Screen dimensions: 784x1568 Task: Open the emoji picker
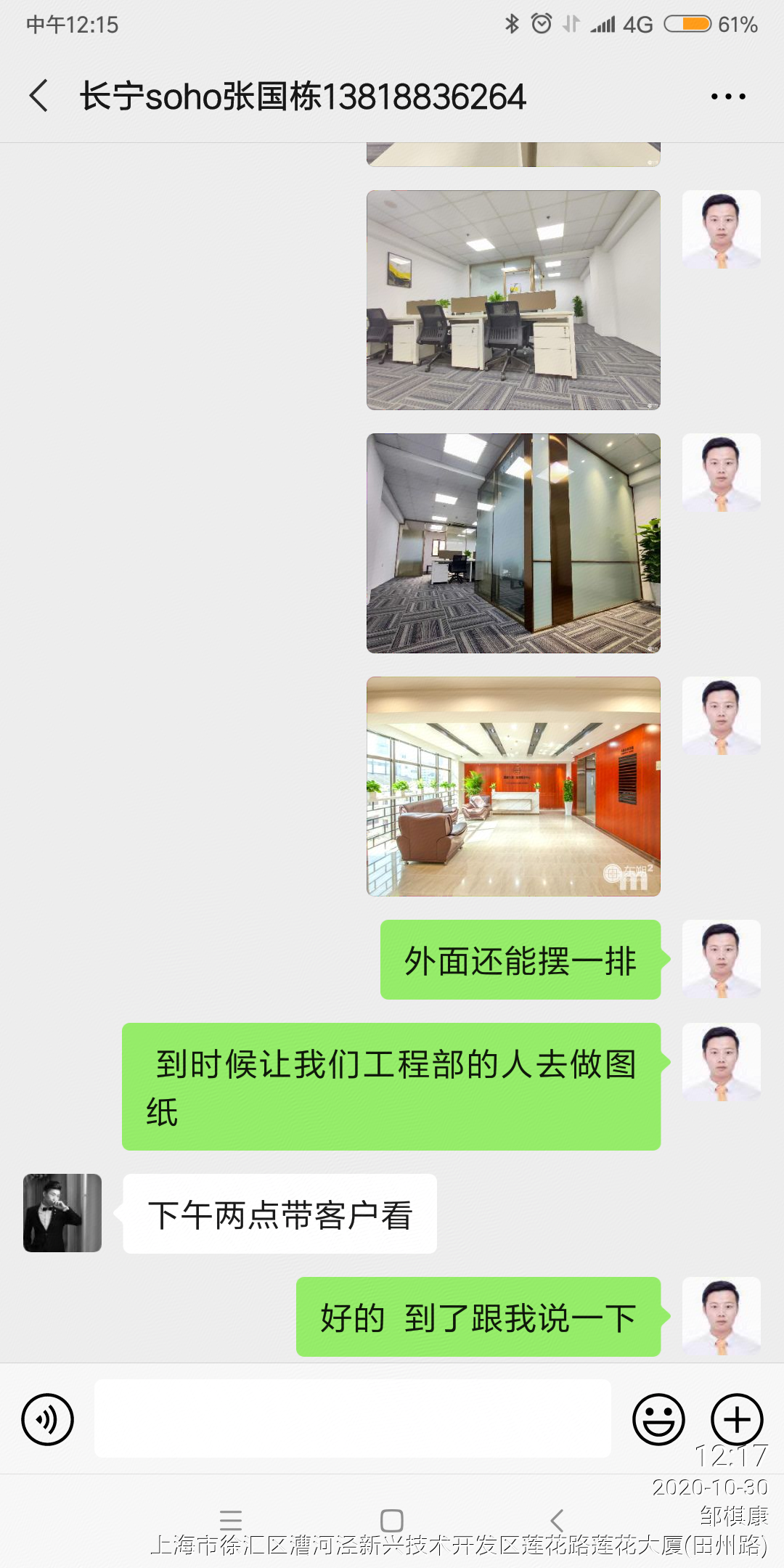tap(658, 1419)
